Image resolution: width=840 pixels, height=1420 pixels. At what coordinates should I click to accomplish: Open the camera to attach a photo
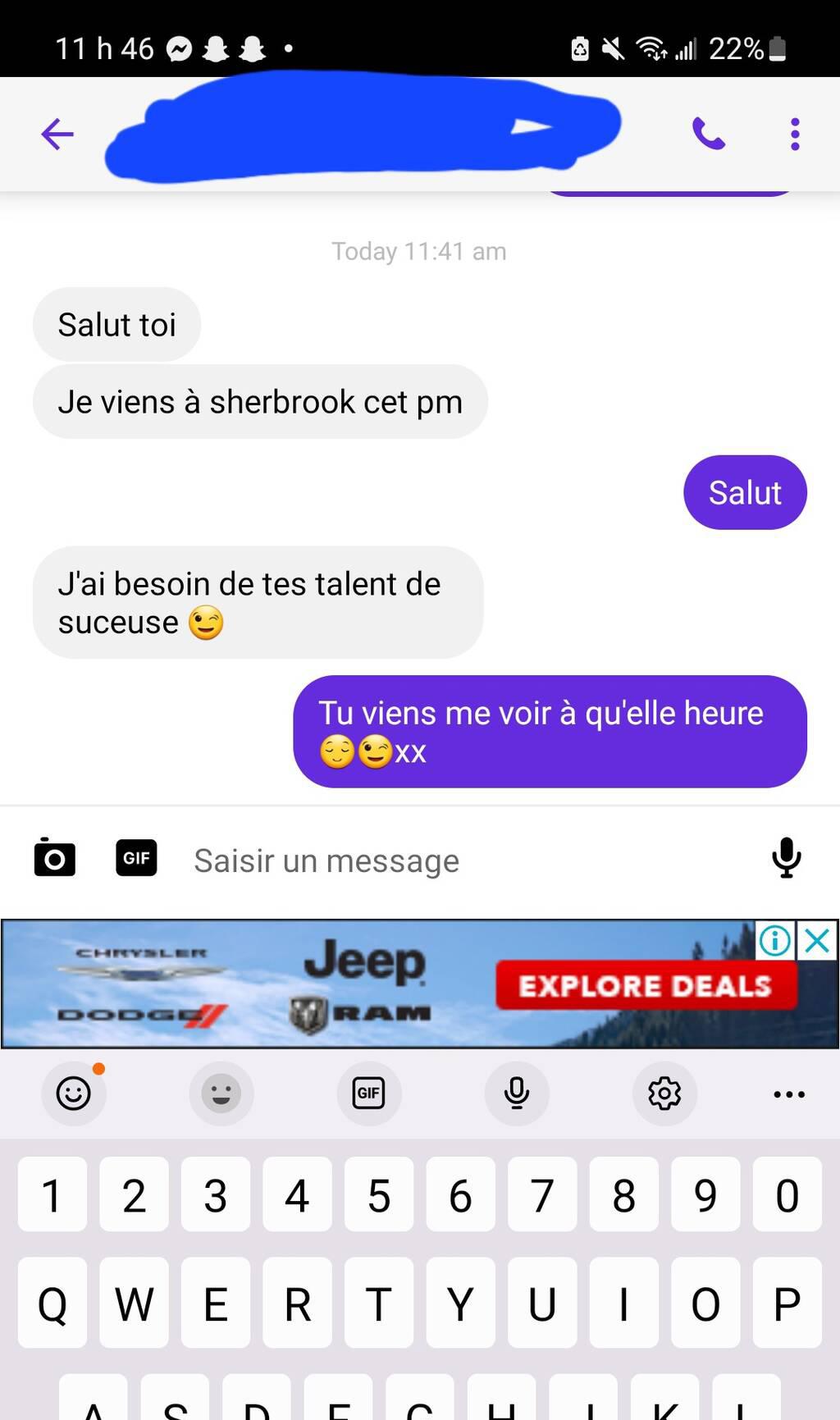[55, 859]
